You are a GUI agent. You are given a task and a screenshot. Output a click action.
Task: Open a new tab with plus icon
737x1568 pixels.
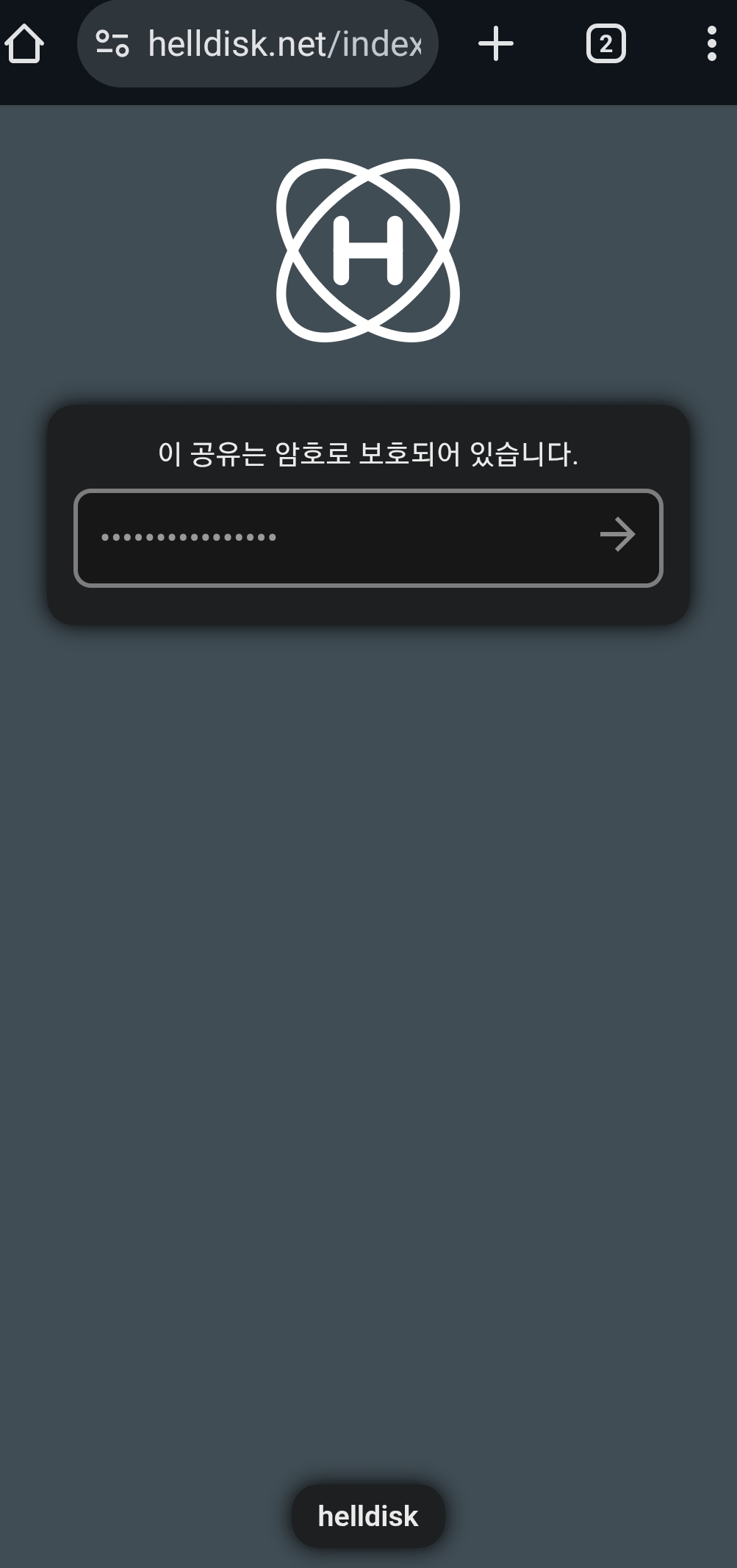tap(496, 43)
